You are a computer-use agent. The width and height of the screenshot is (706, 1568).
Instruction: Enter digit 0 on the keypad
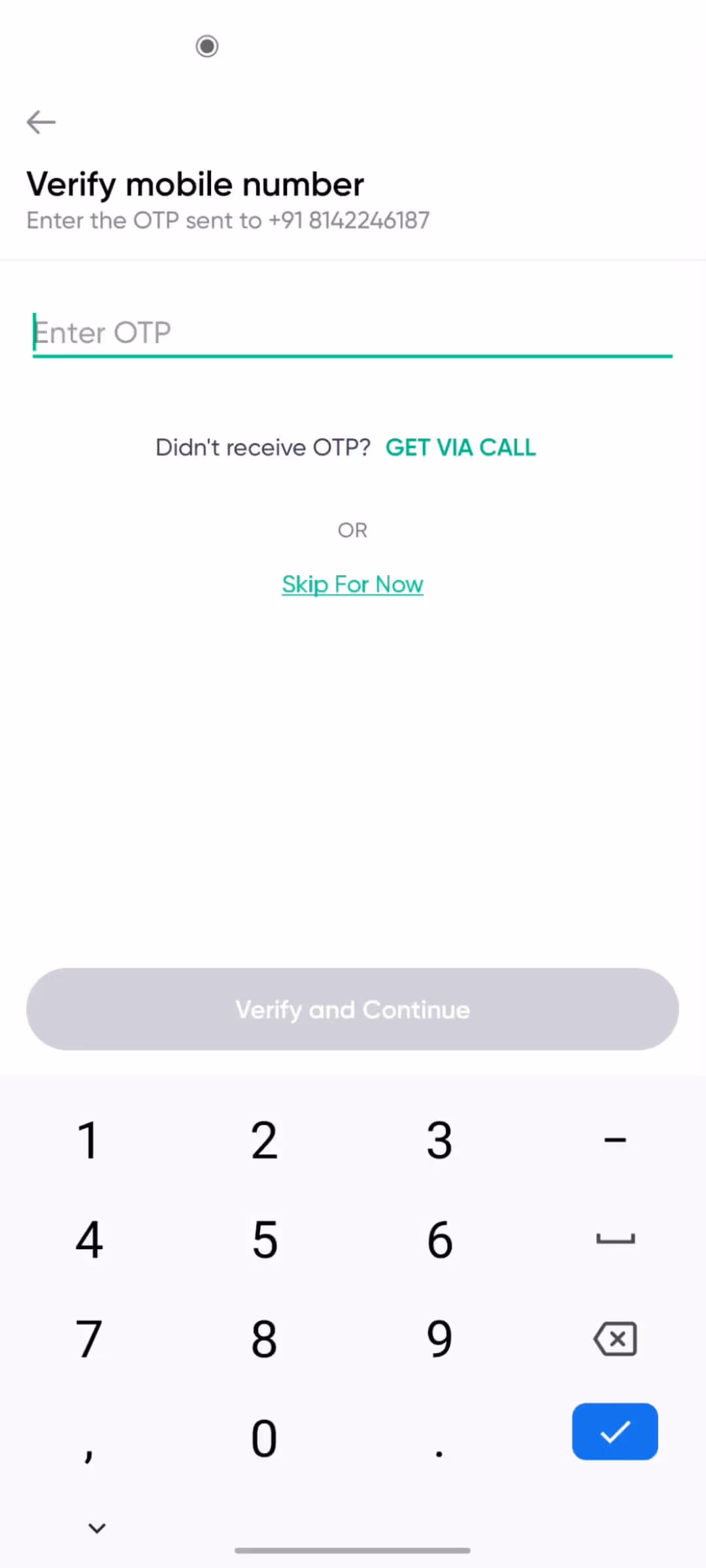264,1438
